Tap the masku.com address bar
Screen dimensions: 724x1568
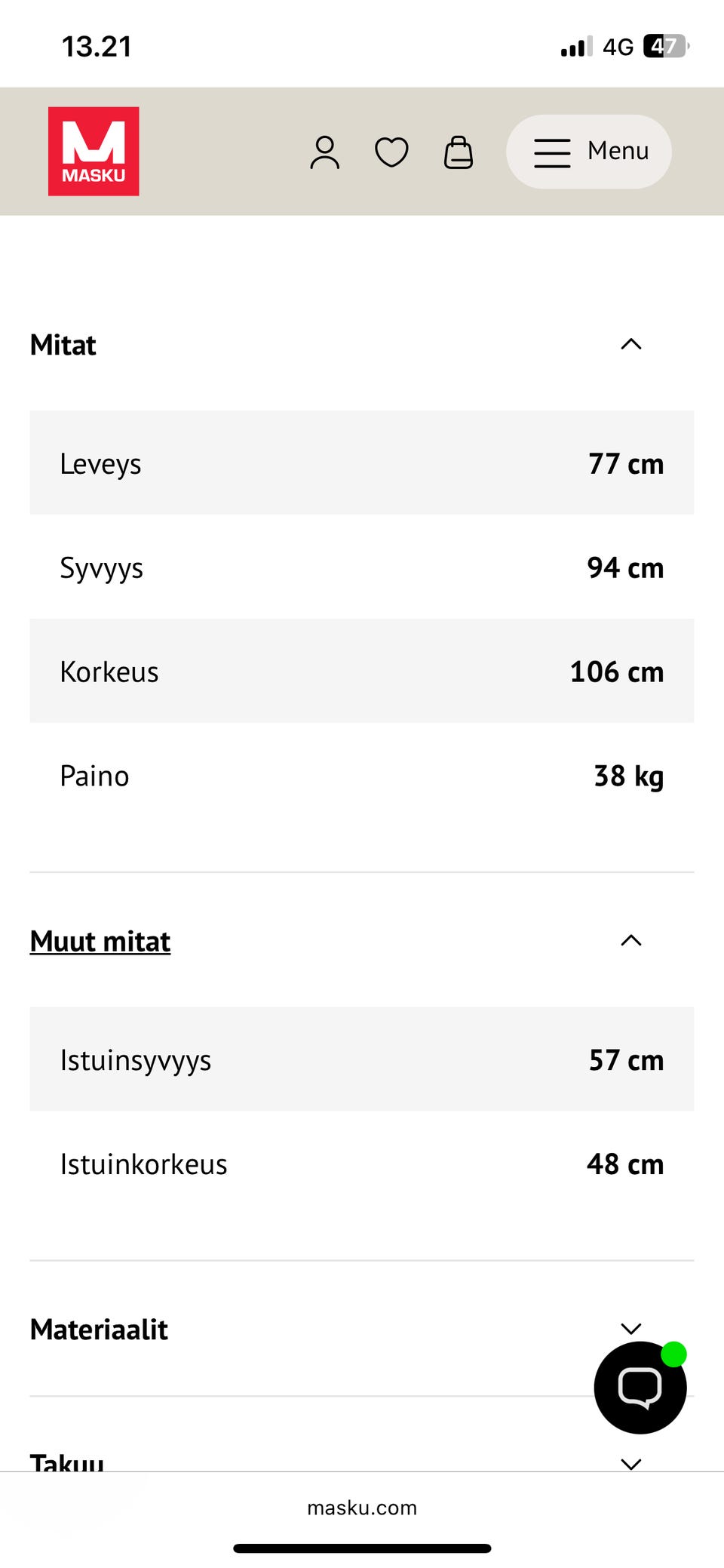362,1507
